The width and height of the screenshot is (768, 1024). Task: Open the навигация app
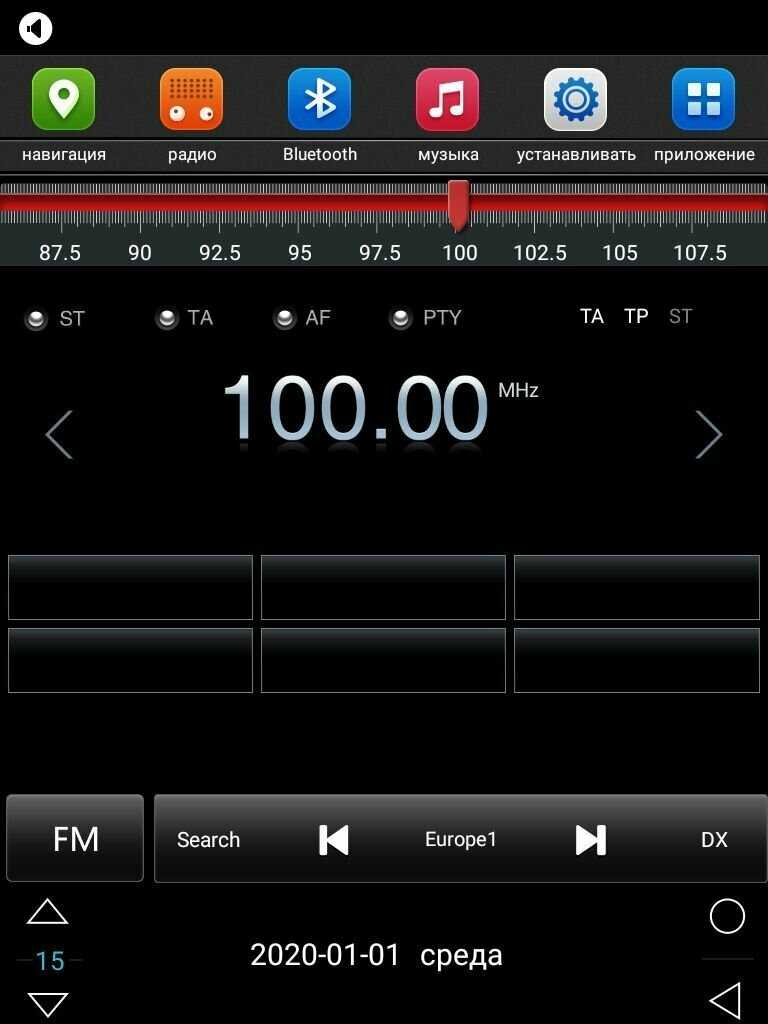(x=64, y=100)
